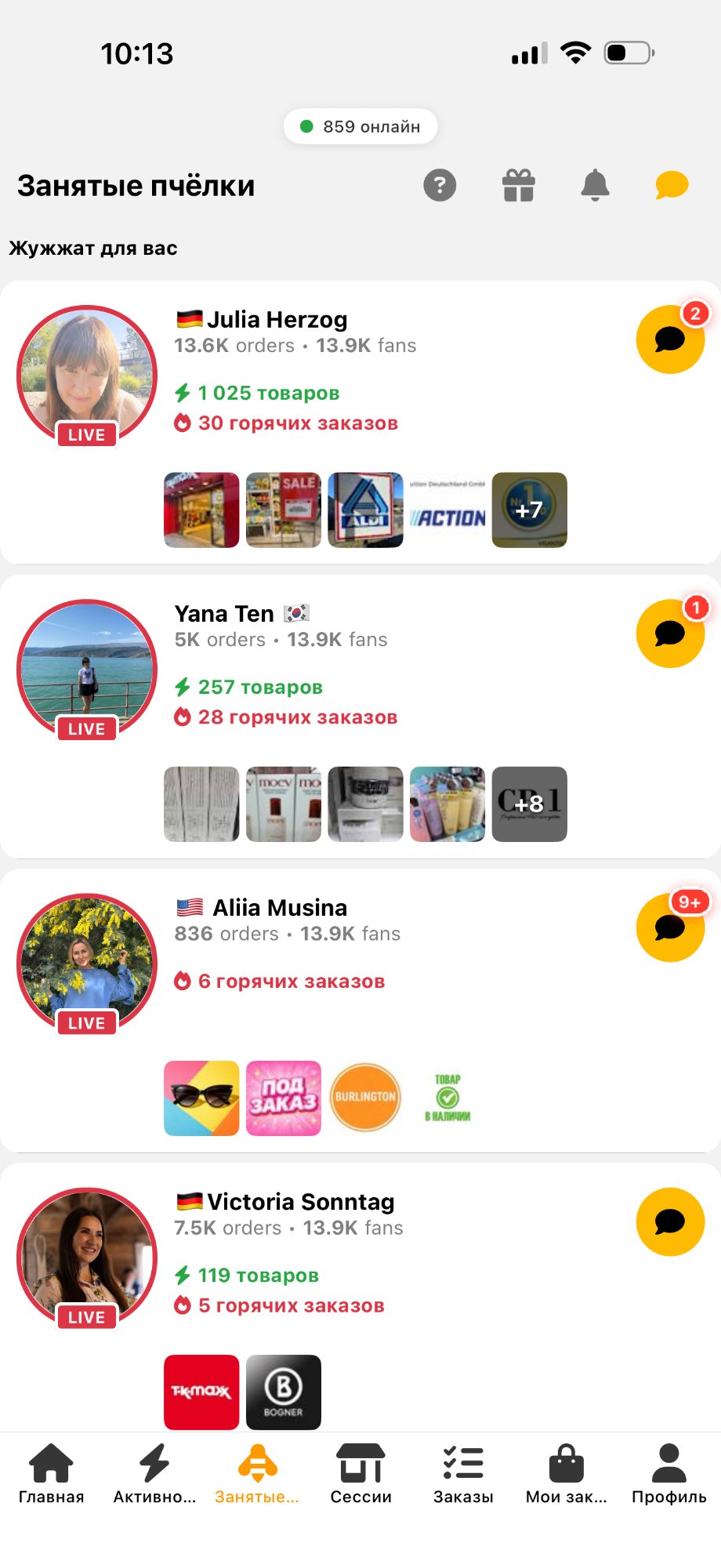This screenshot has height=1568, width=721.
Task: Go to the Главная tab
Action: click(x=51, y=1474)
